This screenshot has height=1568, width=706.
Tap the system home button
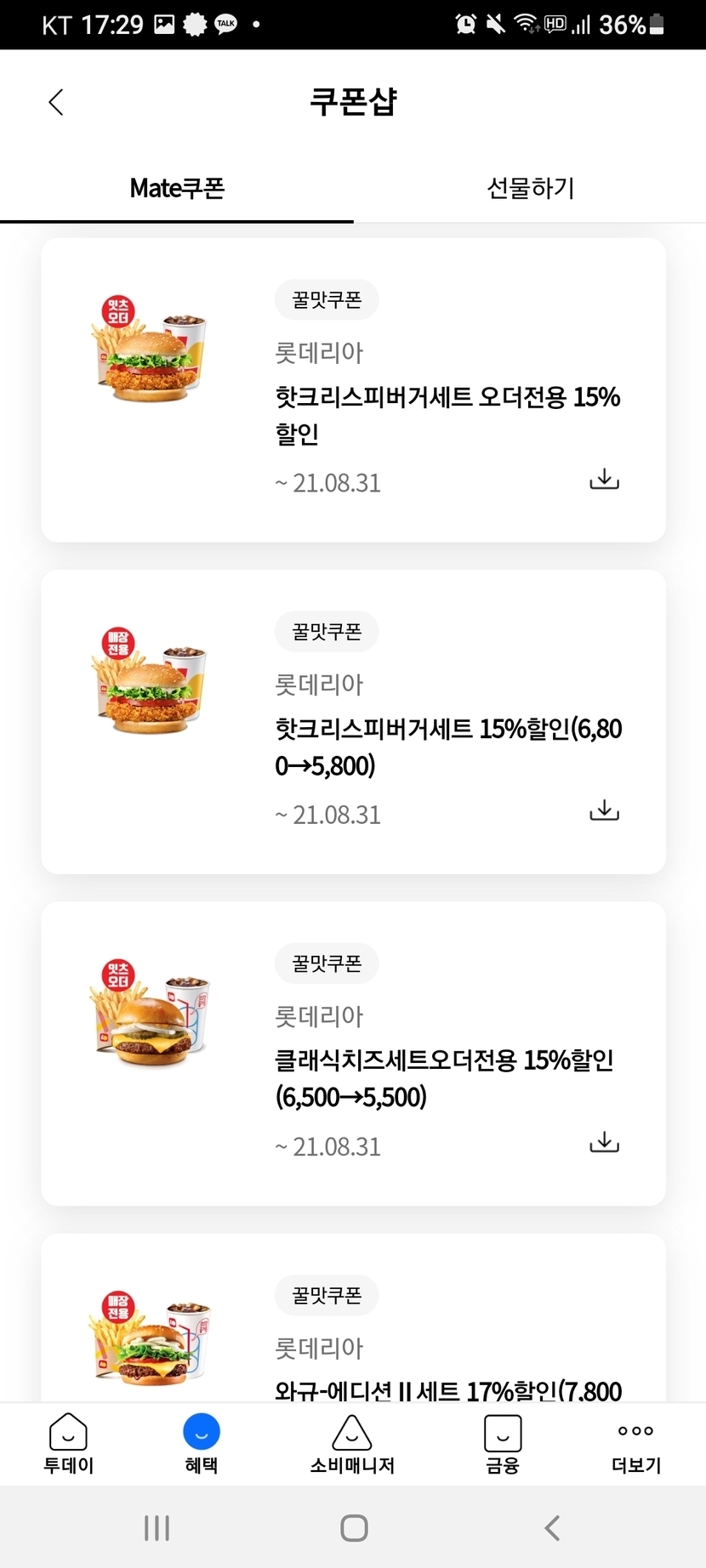click(x=354, y=1528)
